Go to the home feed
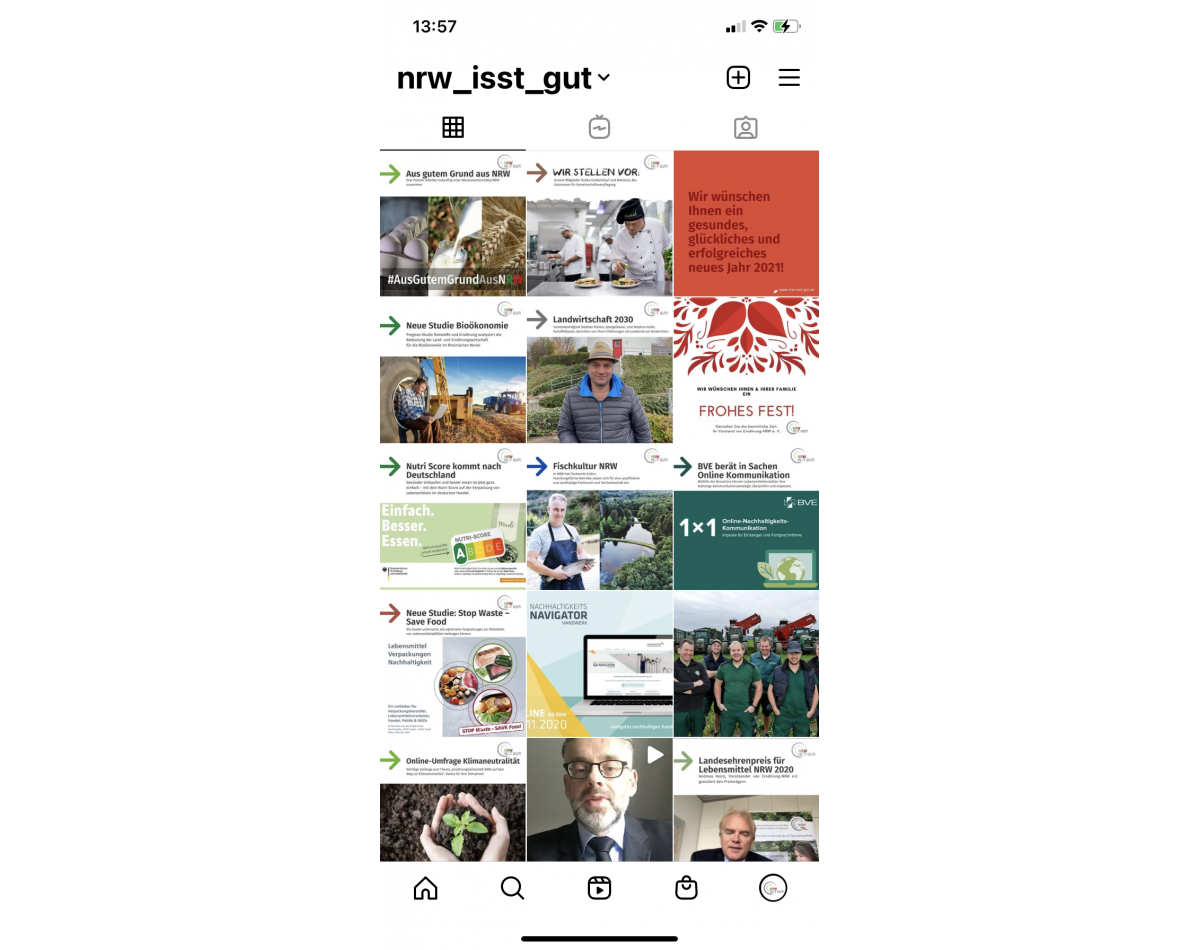This screenshot has height=950, width=1200. pyautogui.click(x=425, y=888)
